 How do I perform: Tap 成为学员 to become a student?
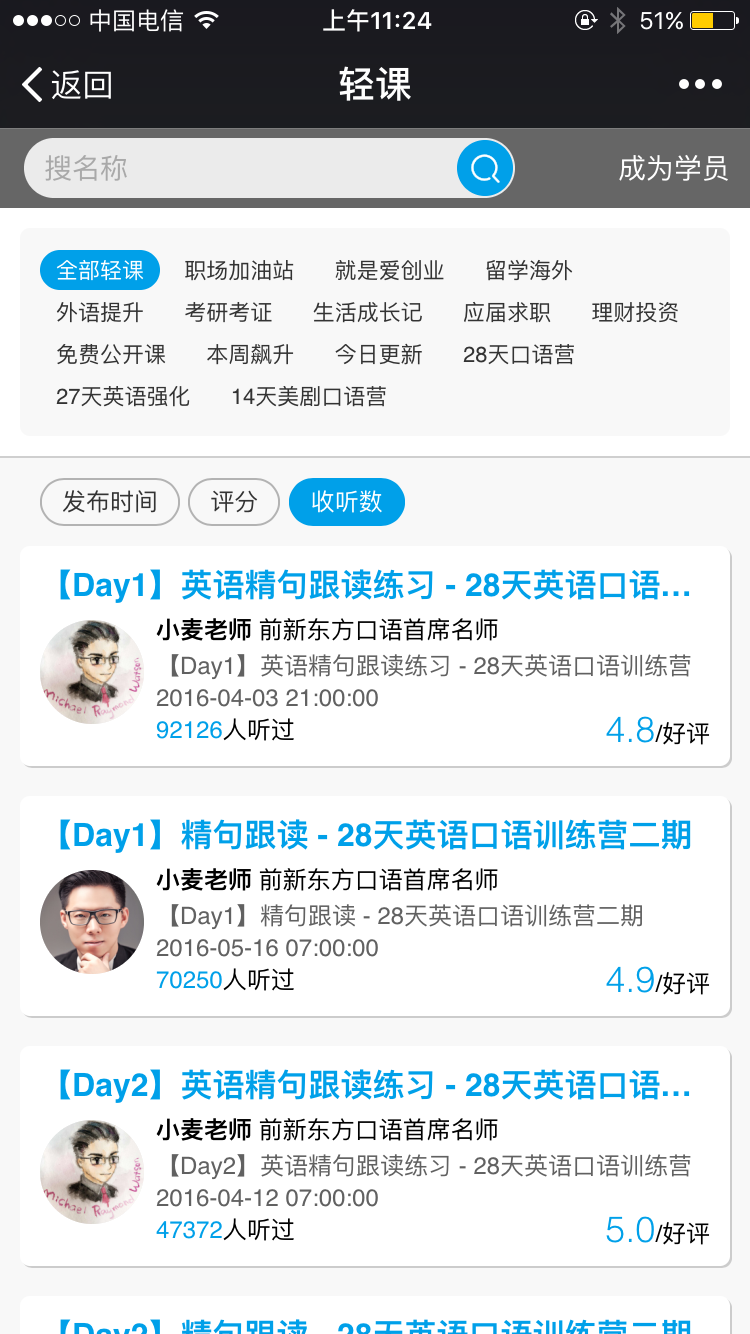[x=673, y=168]
